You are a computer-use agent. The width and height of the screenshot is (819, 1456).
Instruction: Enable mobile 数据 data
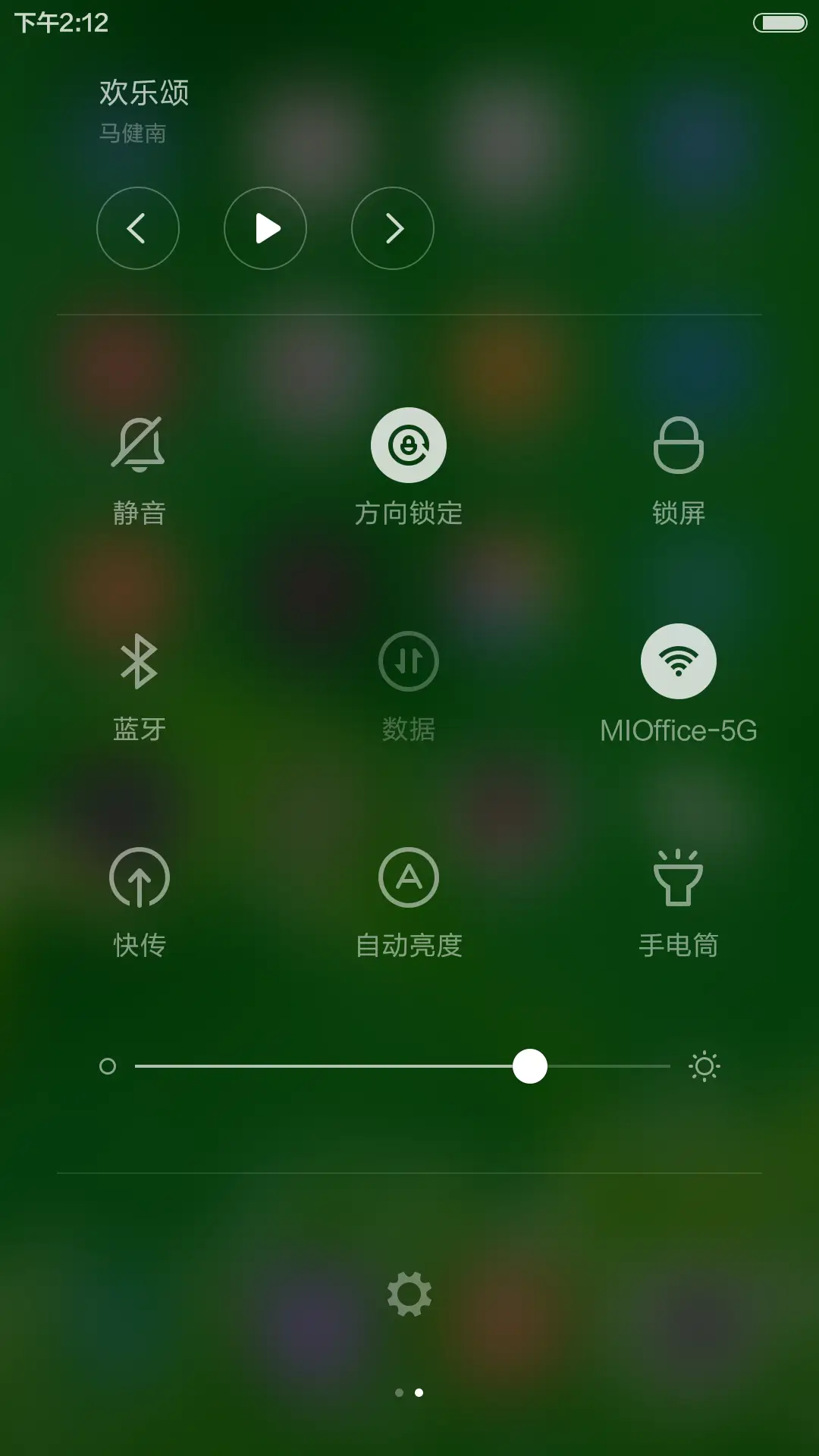point(409,661)
